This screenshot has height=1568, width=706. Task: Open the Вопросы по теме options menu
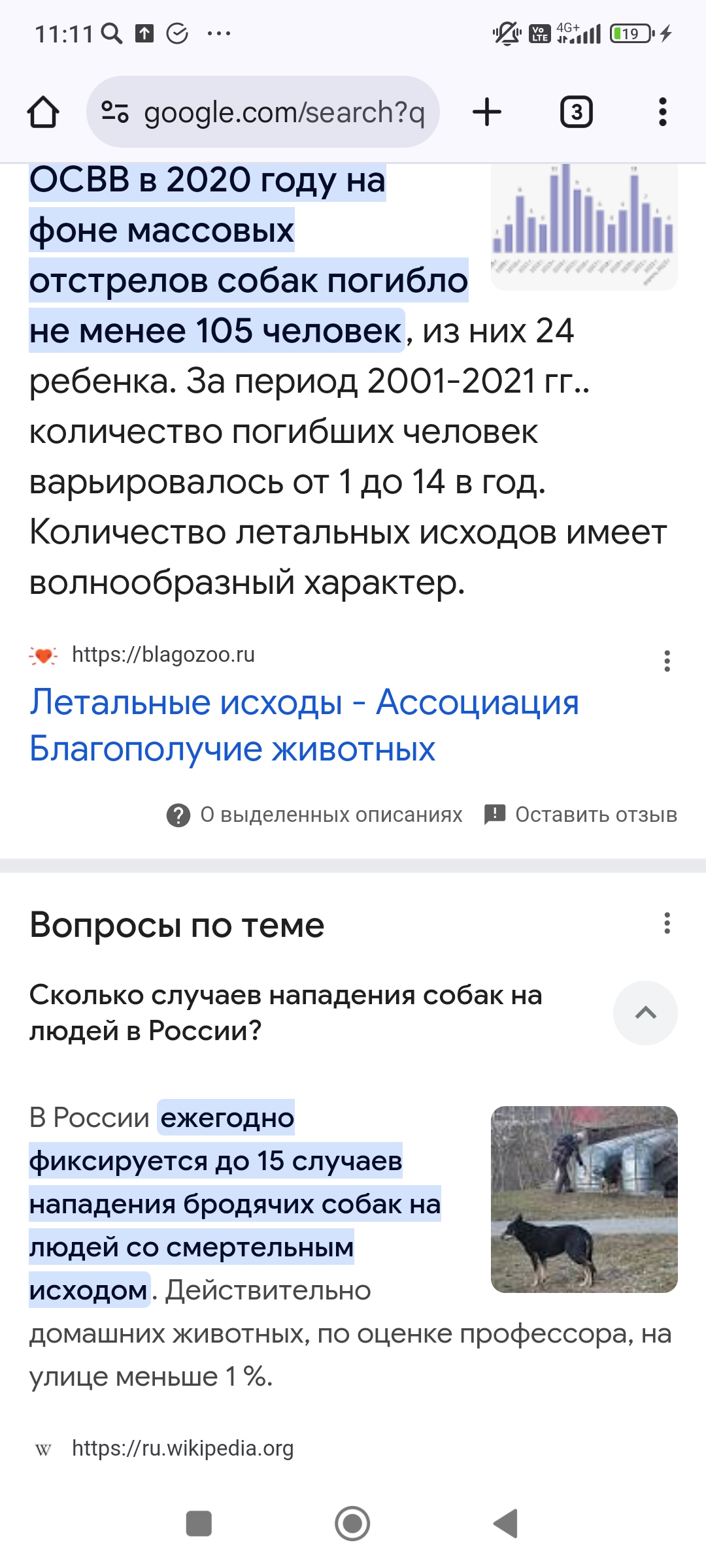coord(667,923)
